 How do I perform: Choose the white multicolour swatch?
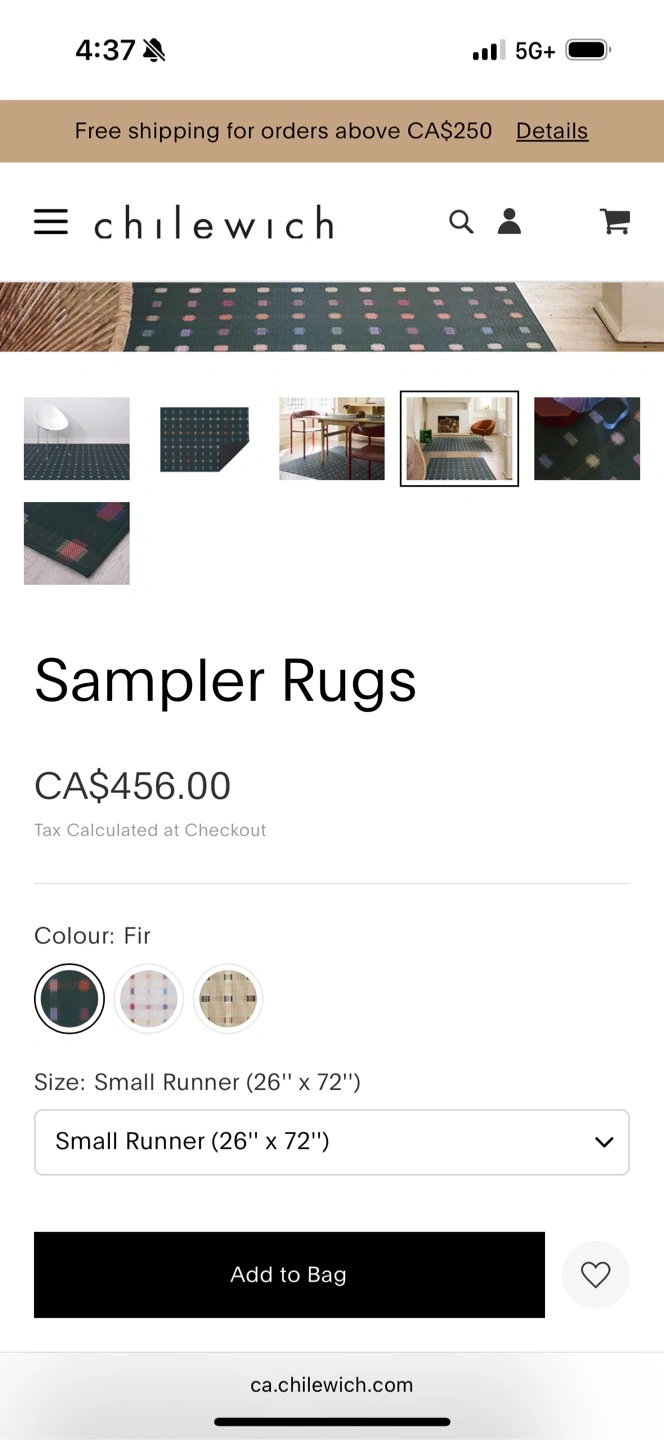tap(149, 998)
